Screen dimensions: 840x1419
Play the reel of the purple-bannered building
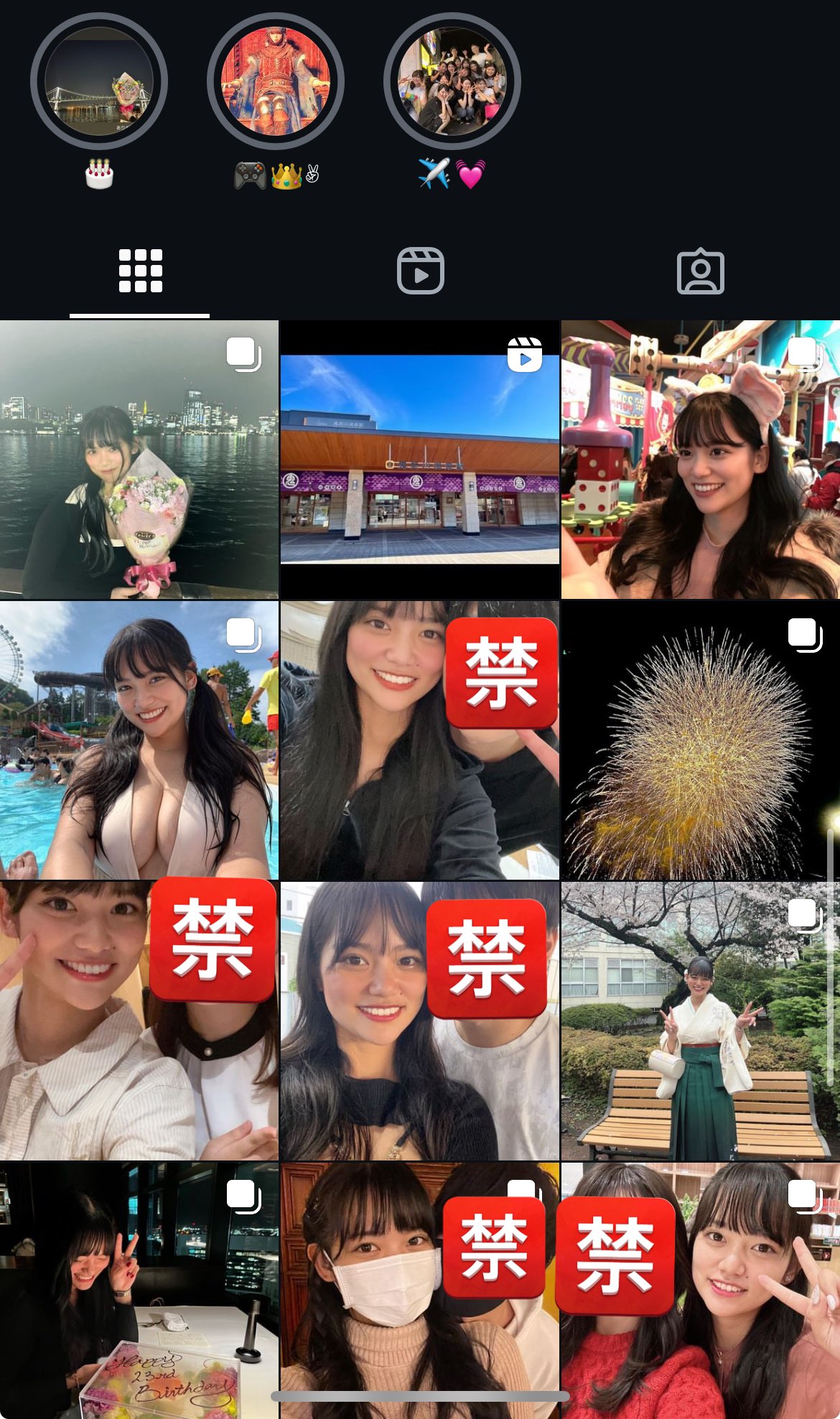click(x=419, y=460)
